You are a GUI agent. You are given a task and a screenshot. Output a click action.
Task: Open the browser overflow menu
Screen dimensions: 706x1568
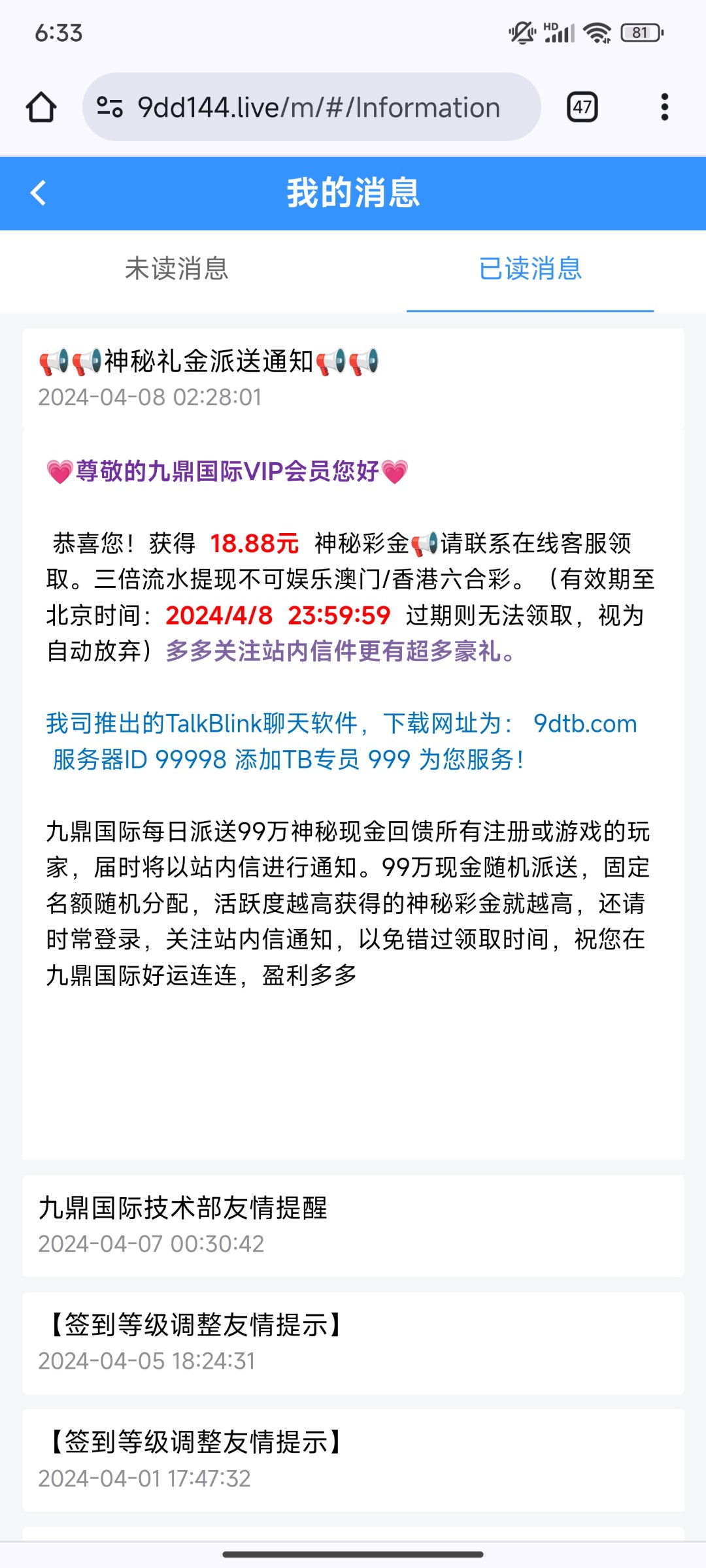664,107
